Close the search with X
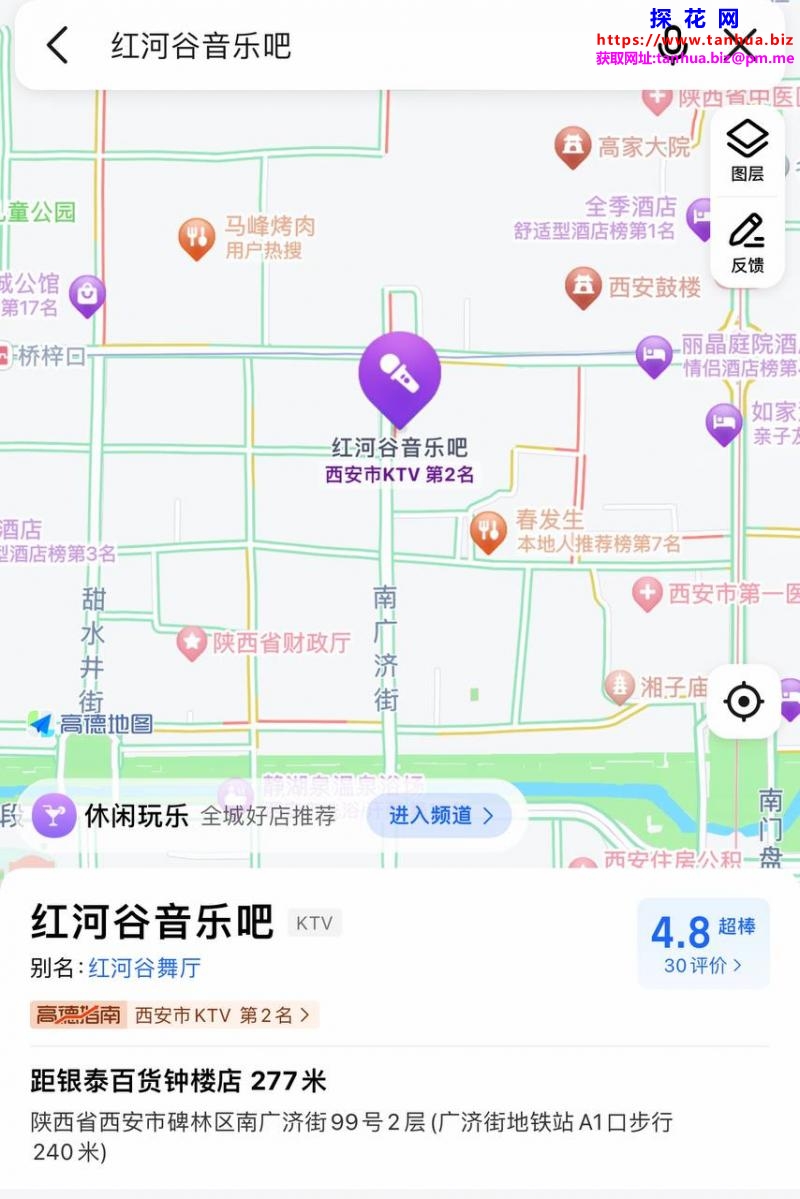This screenshot has width=800, height=1199. pyautogui.click(x=740, y=46)
